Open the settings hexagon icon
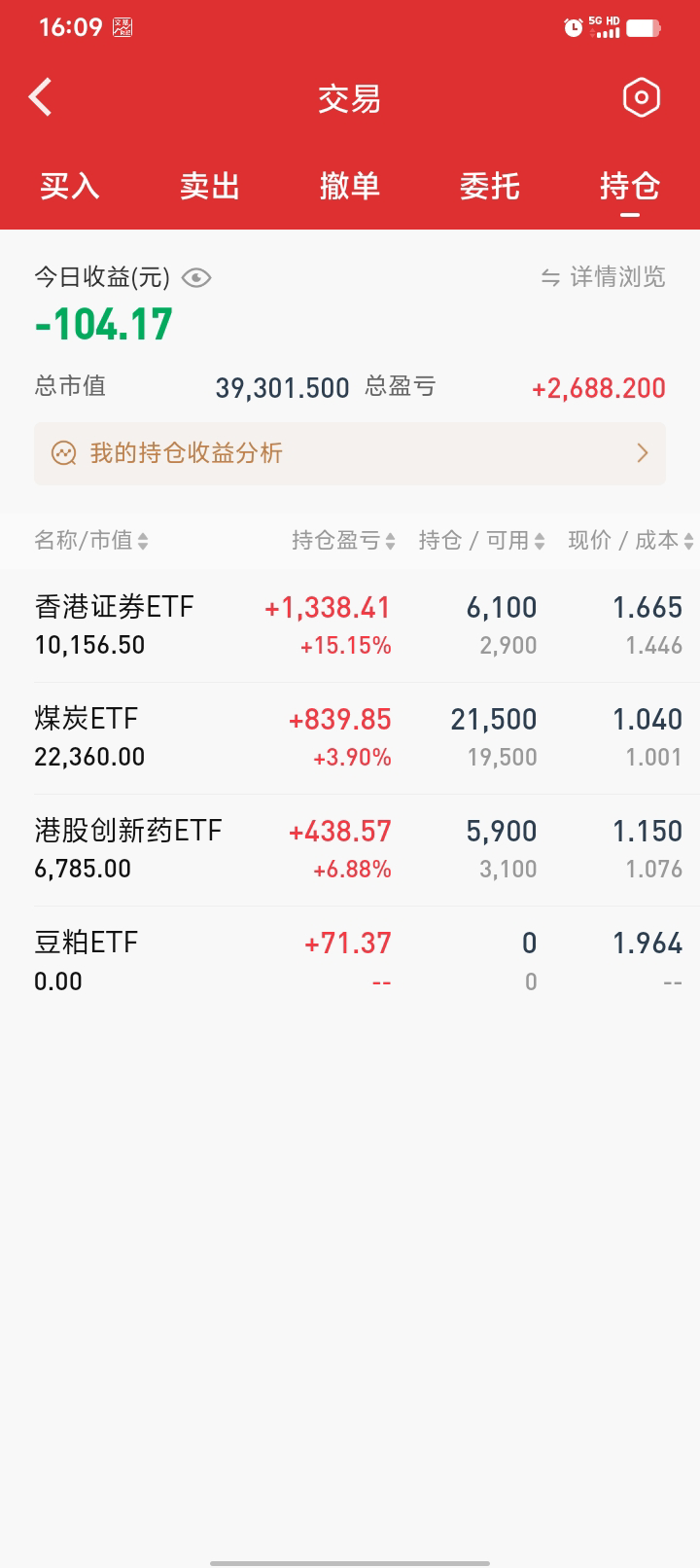The image size is (700, 1568). coord(641,97)
